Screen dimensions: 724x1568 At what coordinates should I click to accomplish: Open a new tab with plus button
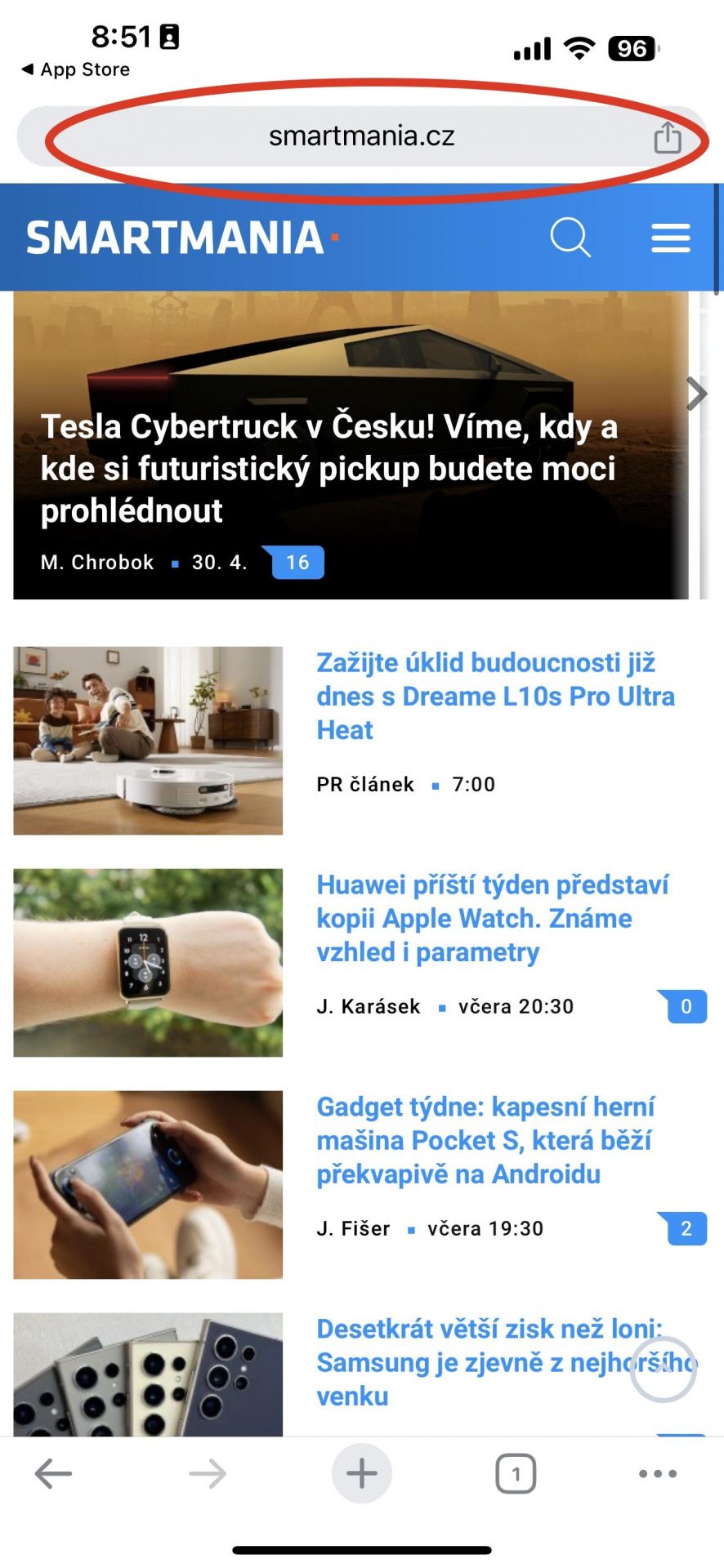361,1474
